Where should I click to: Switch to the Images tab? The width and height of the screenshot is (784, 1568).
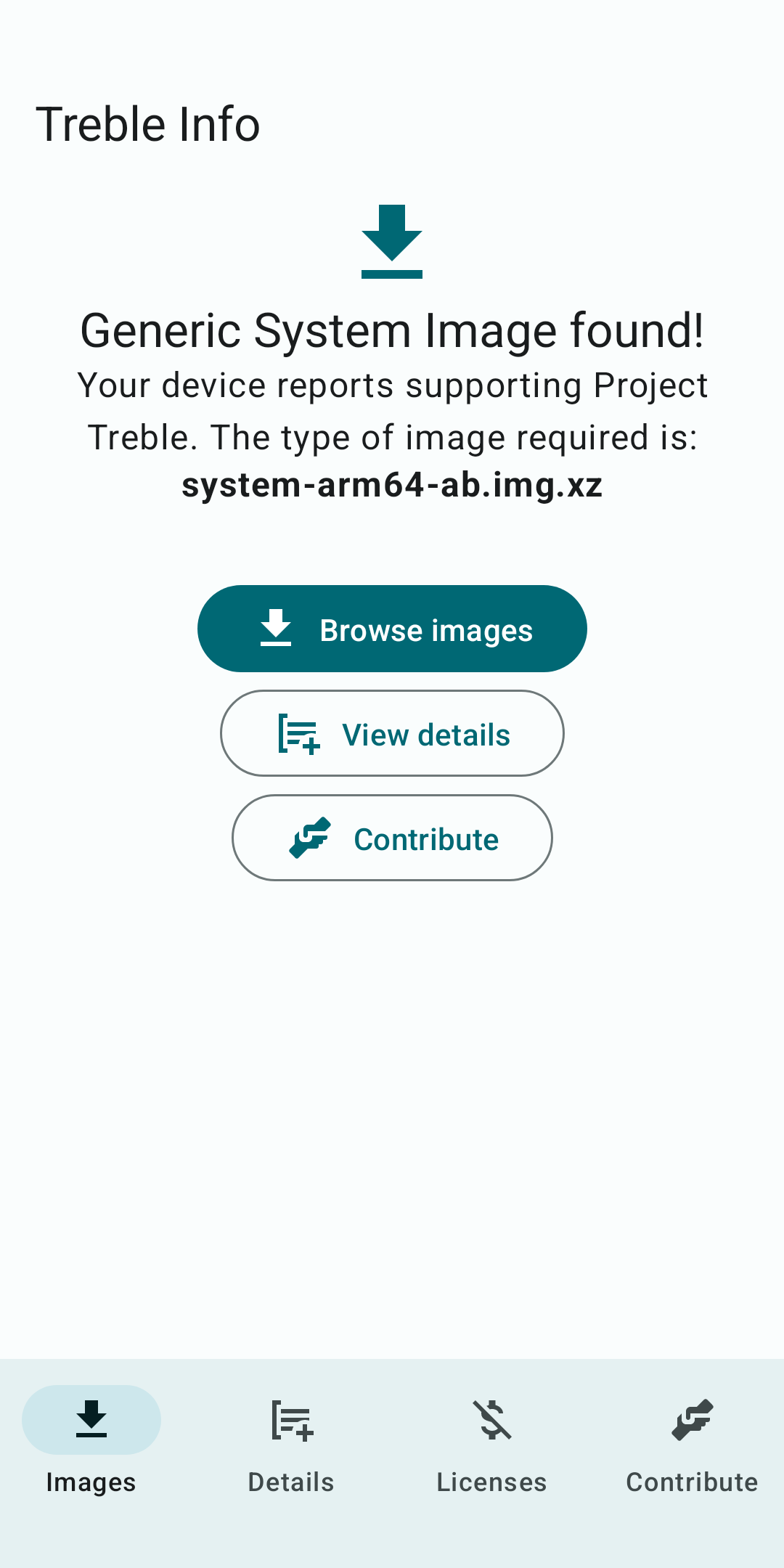point(91,1440)
